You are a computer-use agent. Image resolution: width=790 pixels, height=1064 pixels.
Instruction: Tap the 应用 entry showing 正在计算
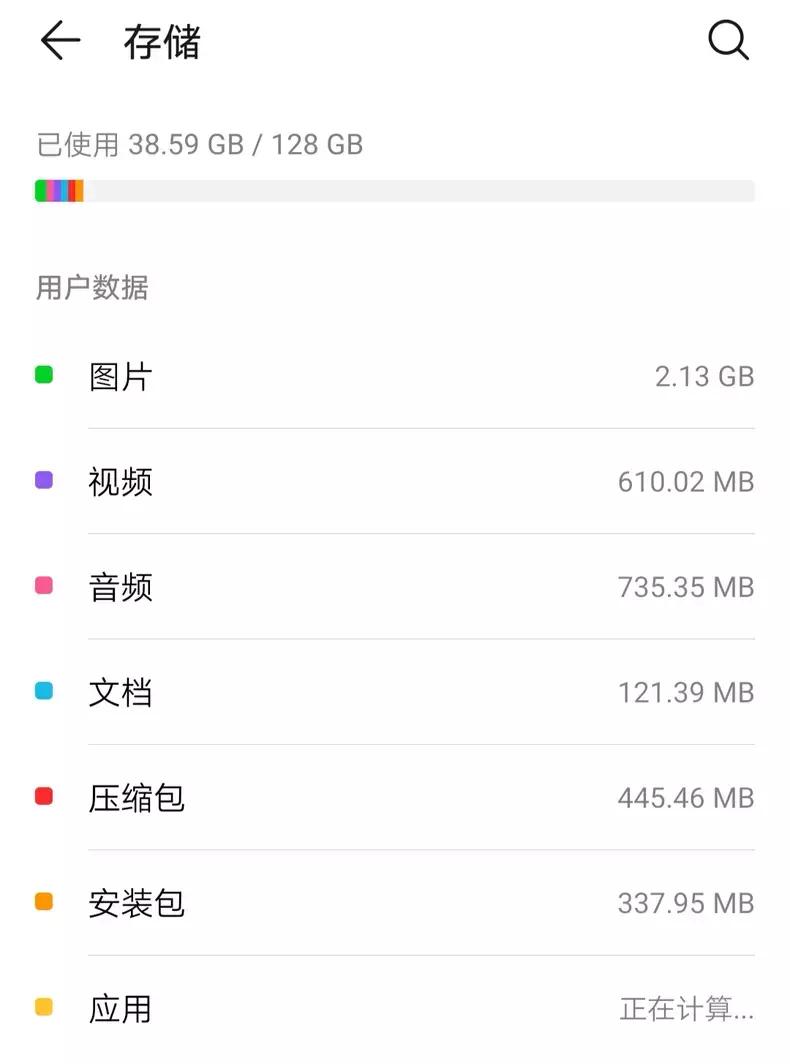coord(395,1008)
